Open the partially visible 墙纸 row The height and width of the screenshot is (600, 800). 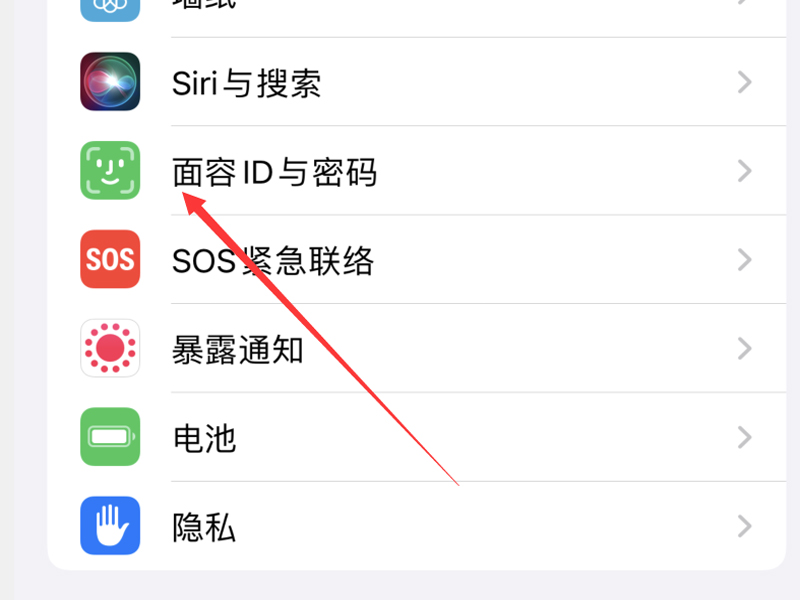400,10
